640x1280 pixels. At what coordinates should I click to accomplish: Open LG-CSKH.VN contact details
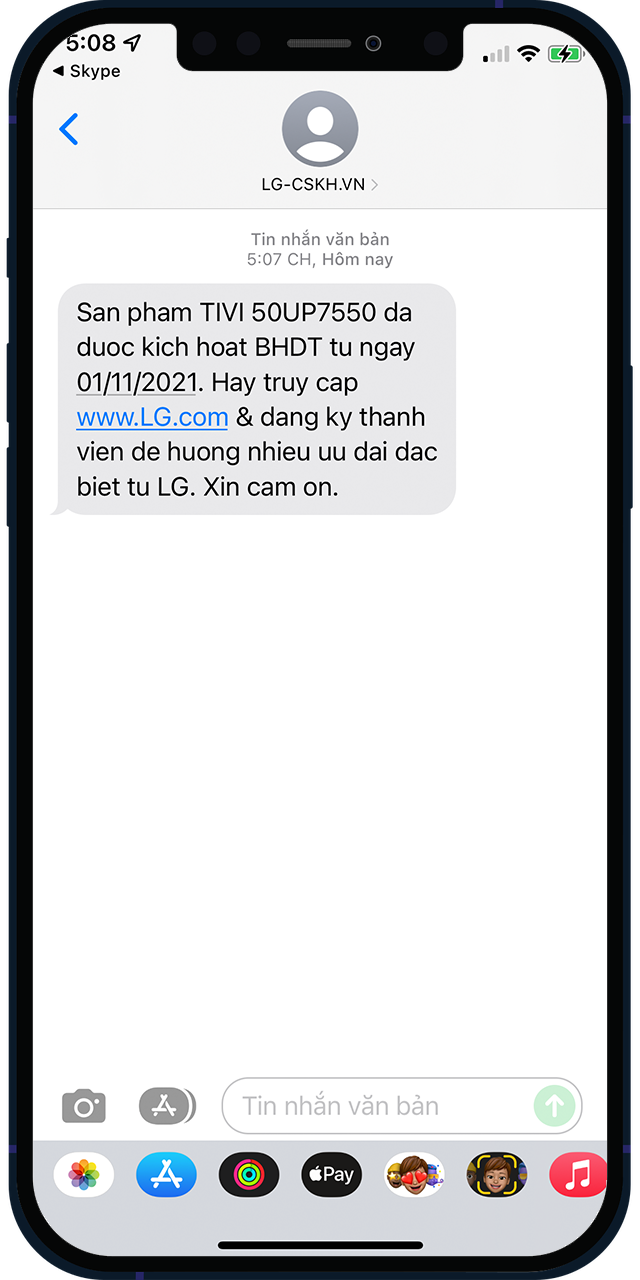coord(320,140)
